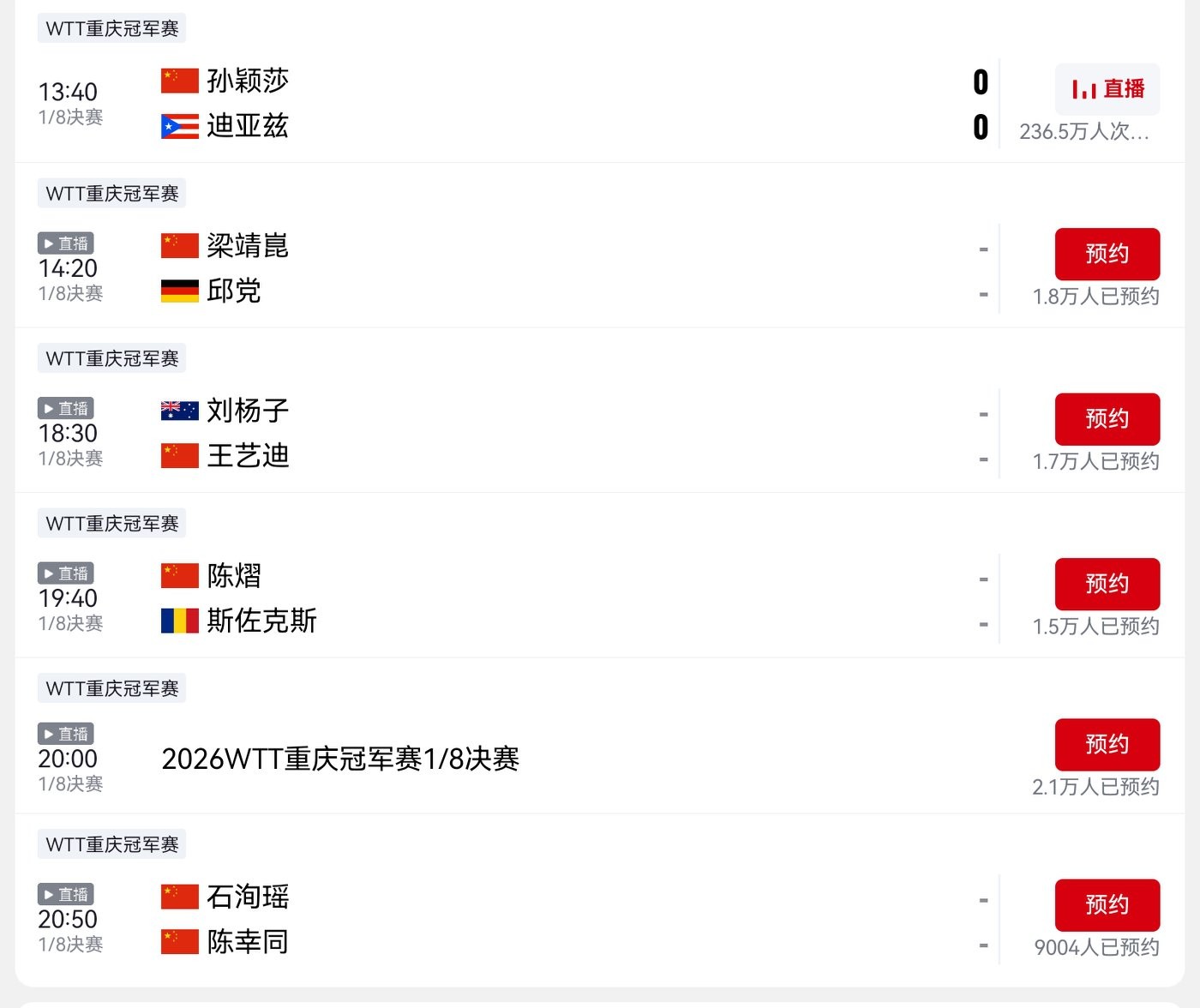1200x1008 pixels.
Task: Reserve the 梁靖崑 vs 邱党 match
Action: coord(1107,254)
